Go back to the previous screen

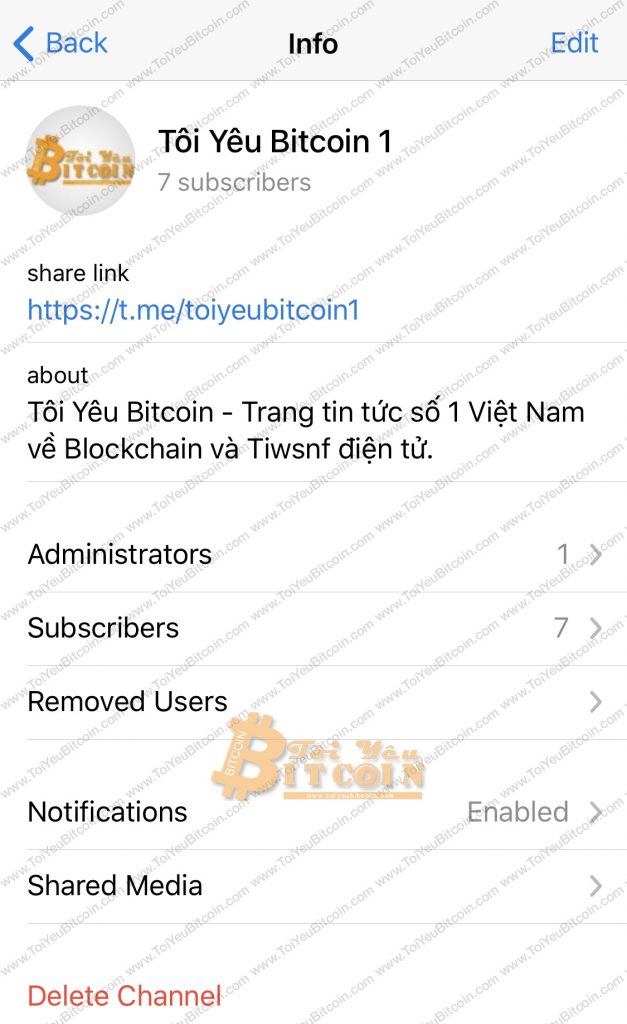[x=60, y=43]
